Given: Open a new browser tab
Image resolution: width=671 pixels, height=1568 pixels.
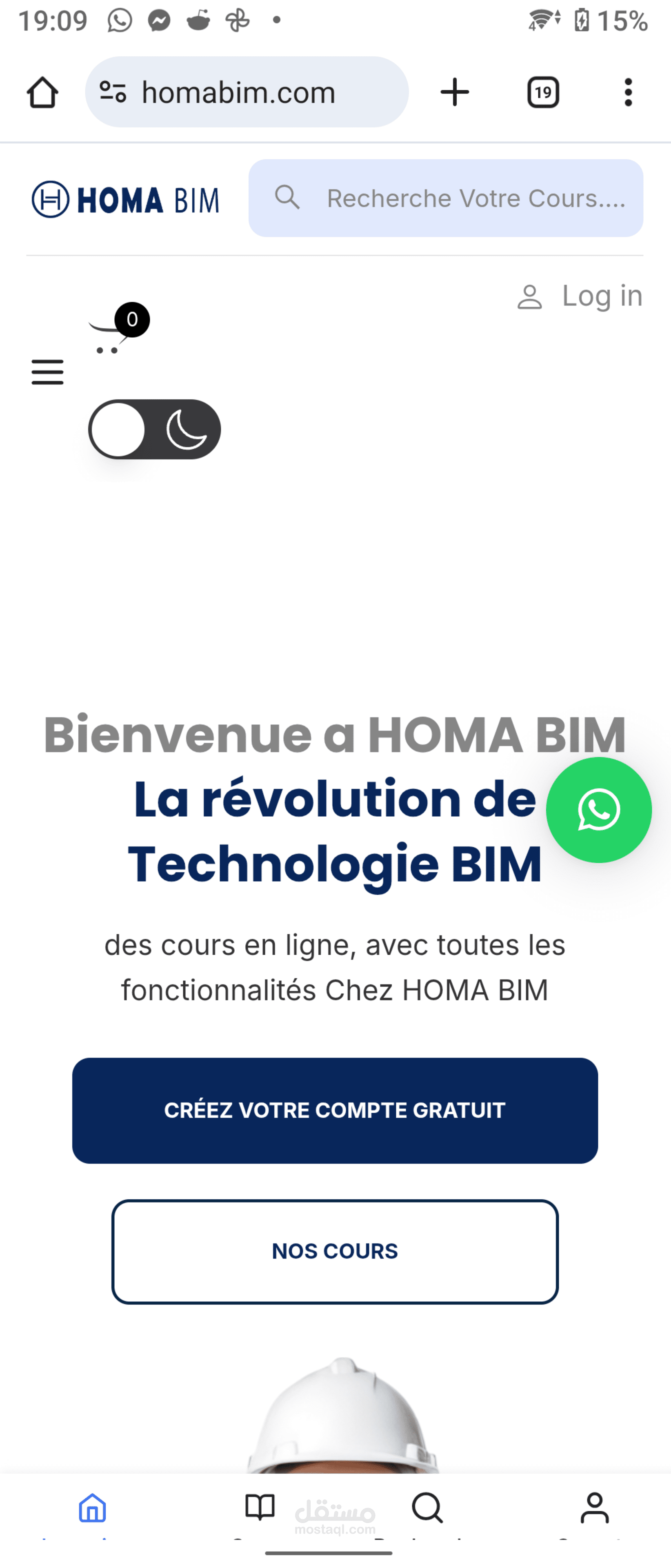Looking at the screenshot, I should (454, 93).
